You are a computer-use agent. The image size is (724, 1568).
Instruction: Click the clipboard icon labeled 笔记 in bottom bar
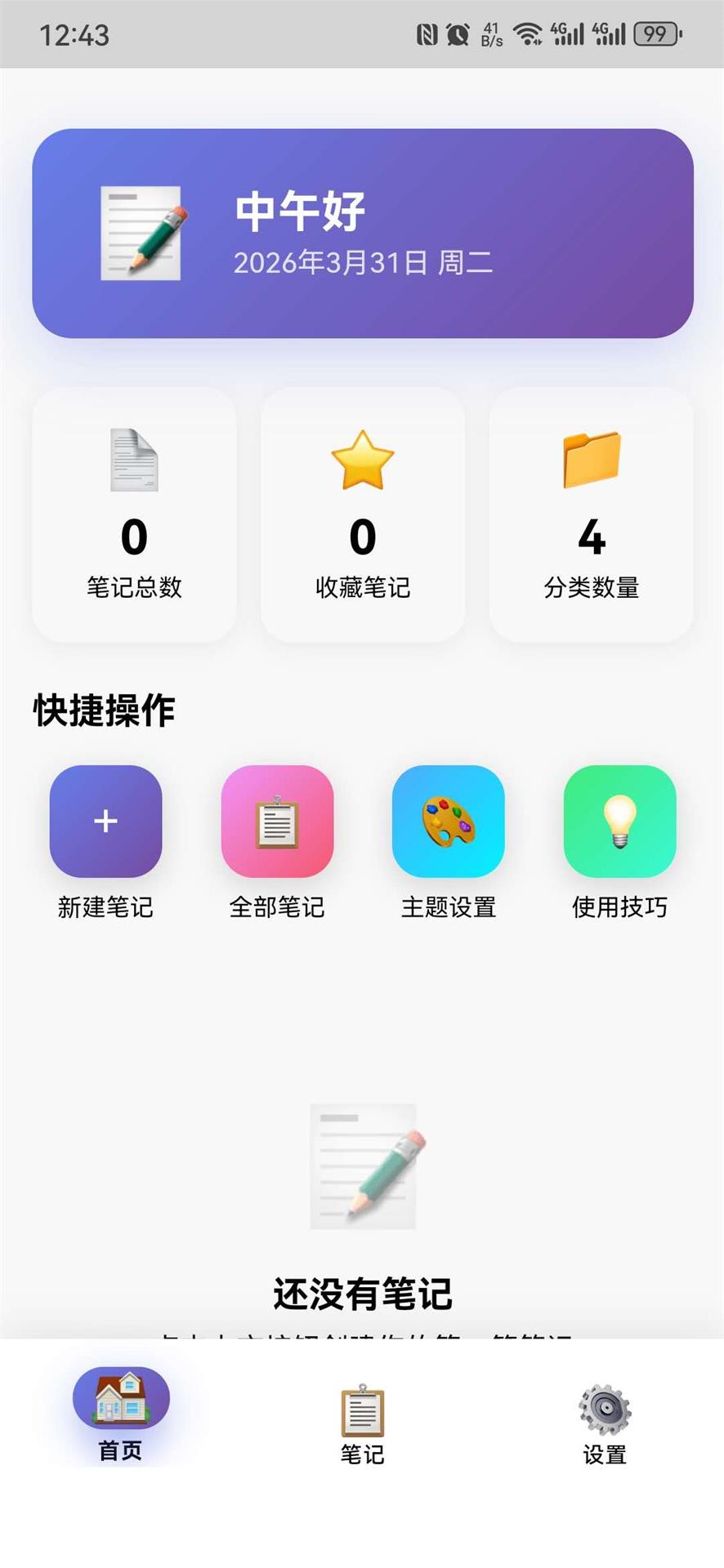[362, 1419]
